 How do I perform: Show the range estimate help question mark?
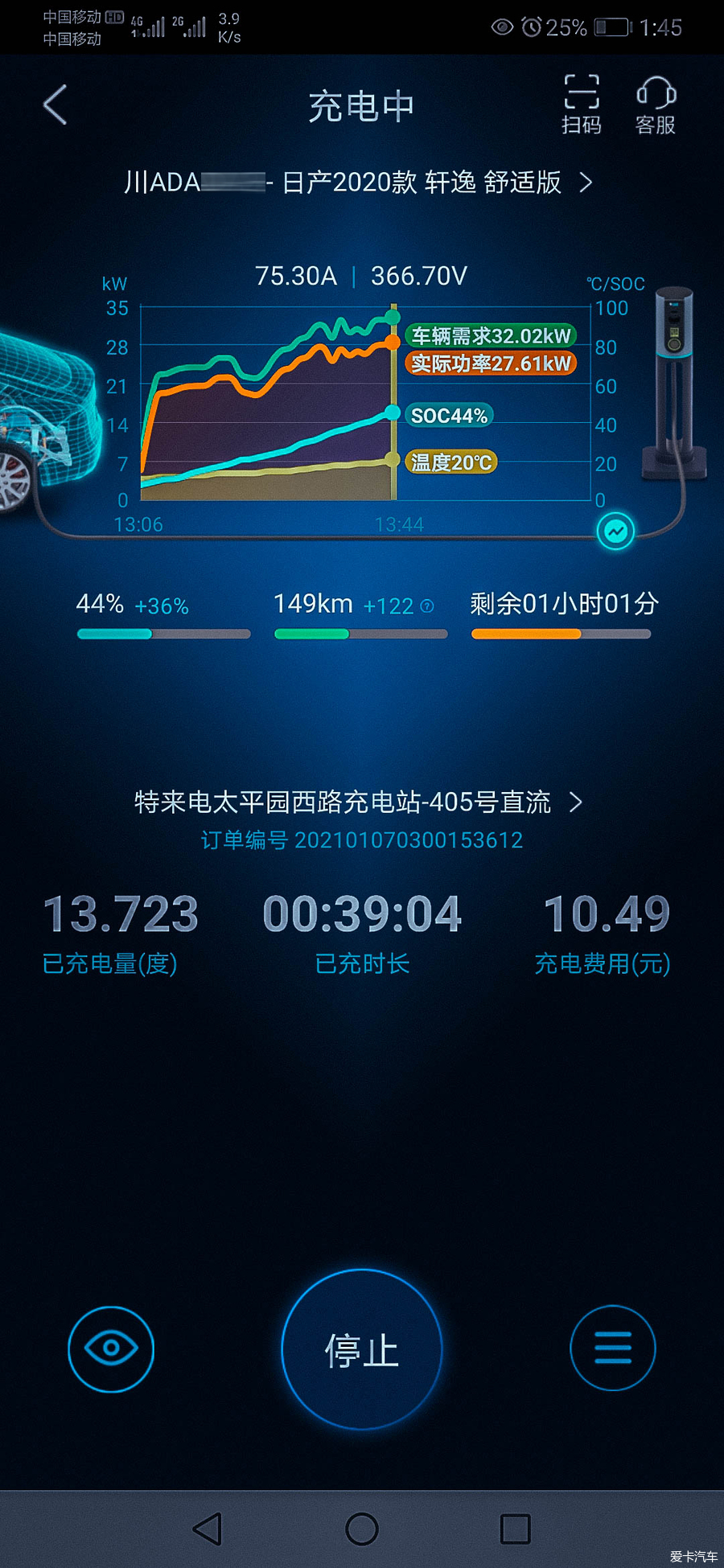[x=427, y=605]
